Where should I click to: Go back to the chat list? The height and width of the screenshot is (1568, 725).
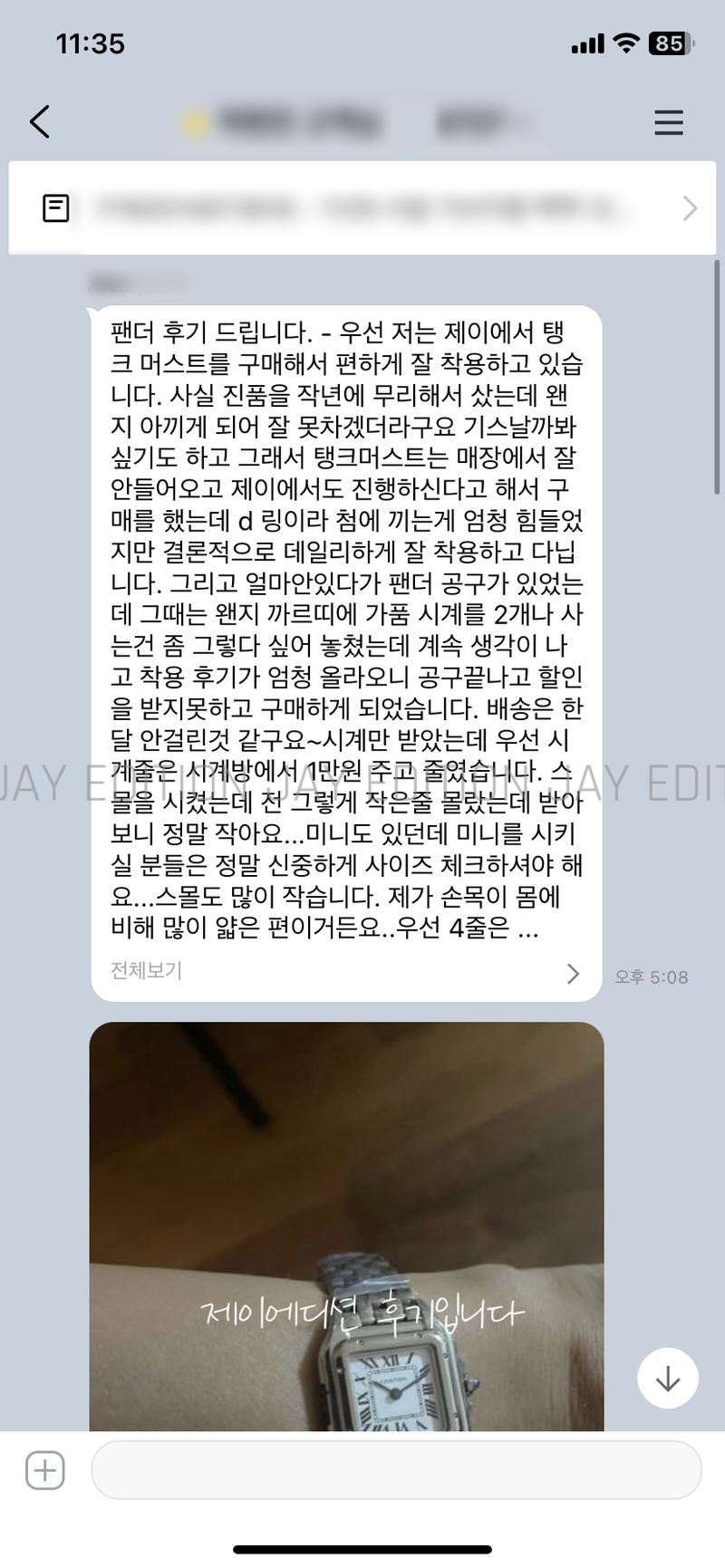coord(40,121)
